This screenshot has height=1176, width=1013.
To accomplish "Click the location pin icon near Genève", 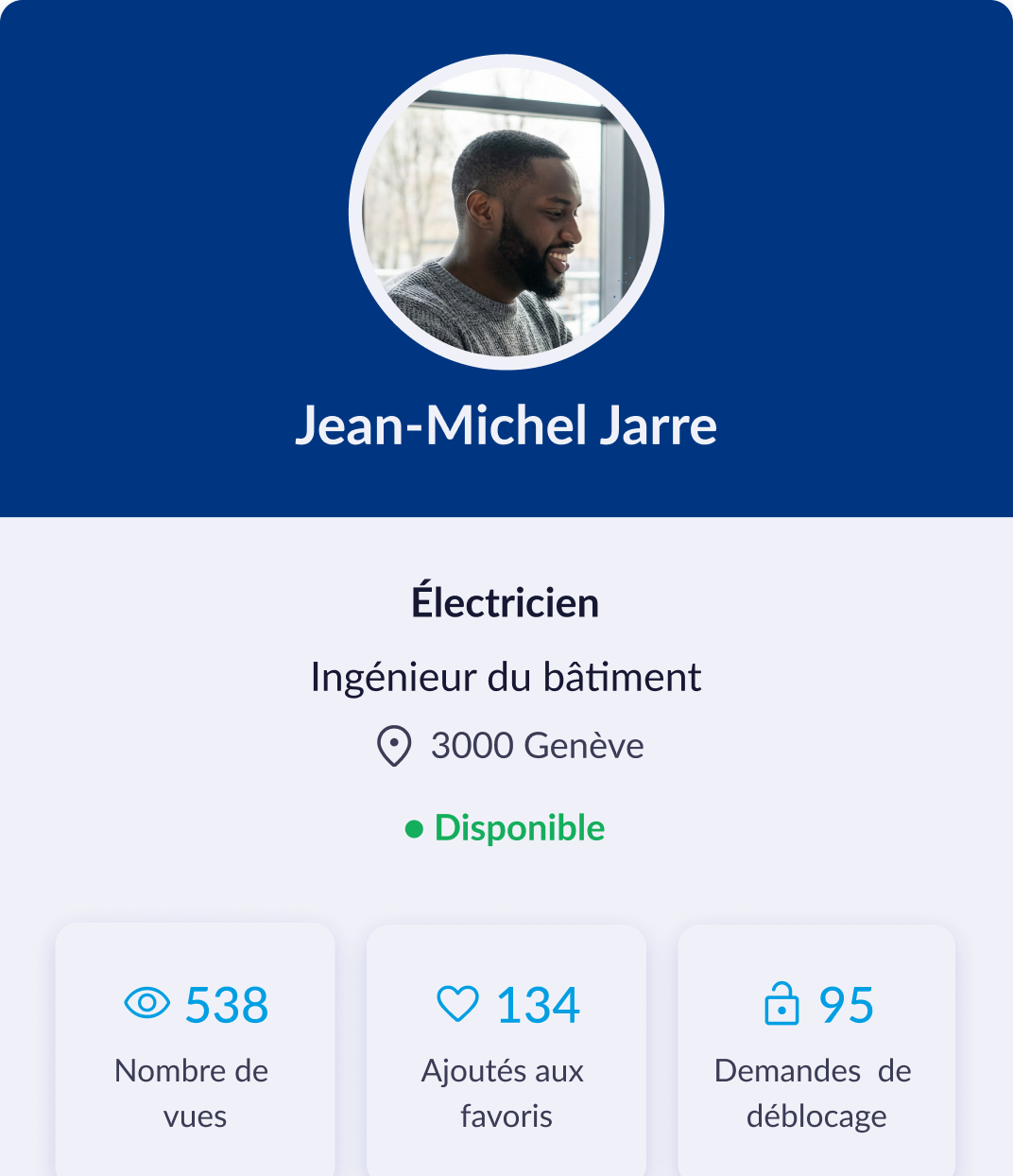I will [x=394, y=746].
